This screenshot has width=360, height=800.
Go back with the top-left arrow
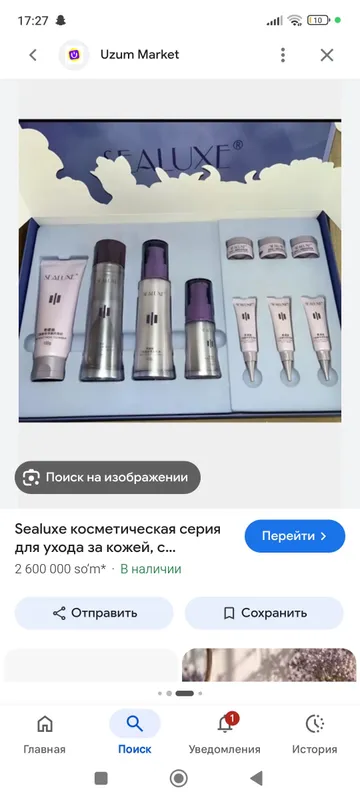click(x=33, y=55)
